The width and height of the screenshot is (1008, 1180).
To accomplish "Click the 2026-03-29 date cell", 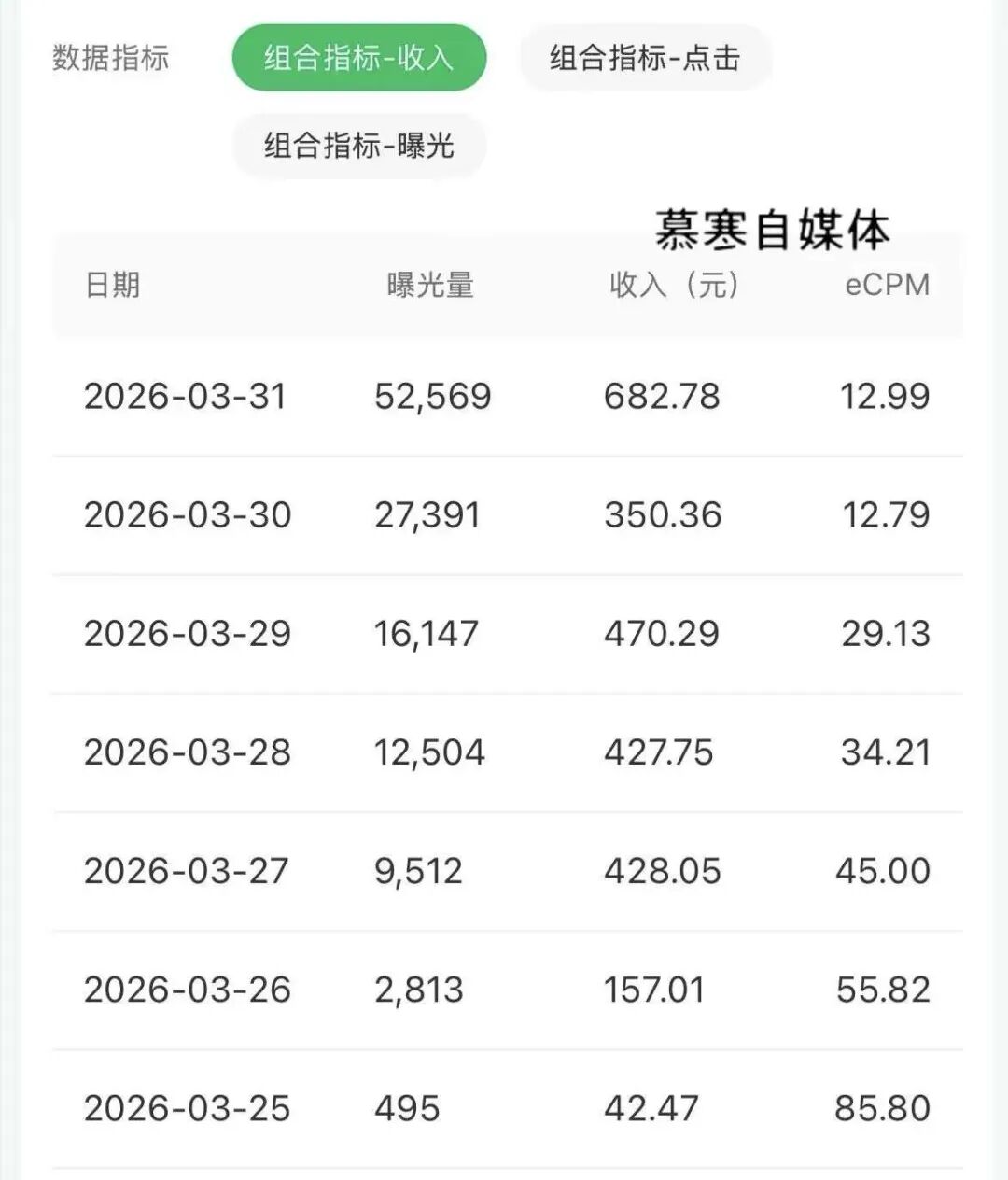I will pyautogui.click(x=187, y=633).
